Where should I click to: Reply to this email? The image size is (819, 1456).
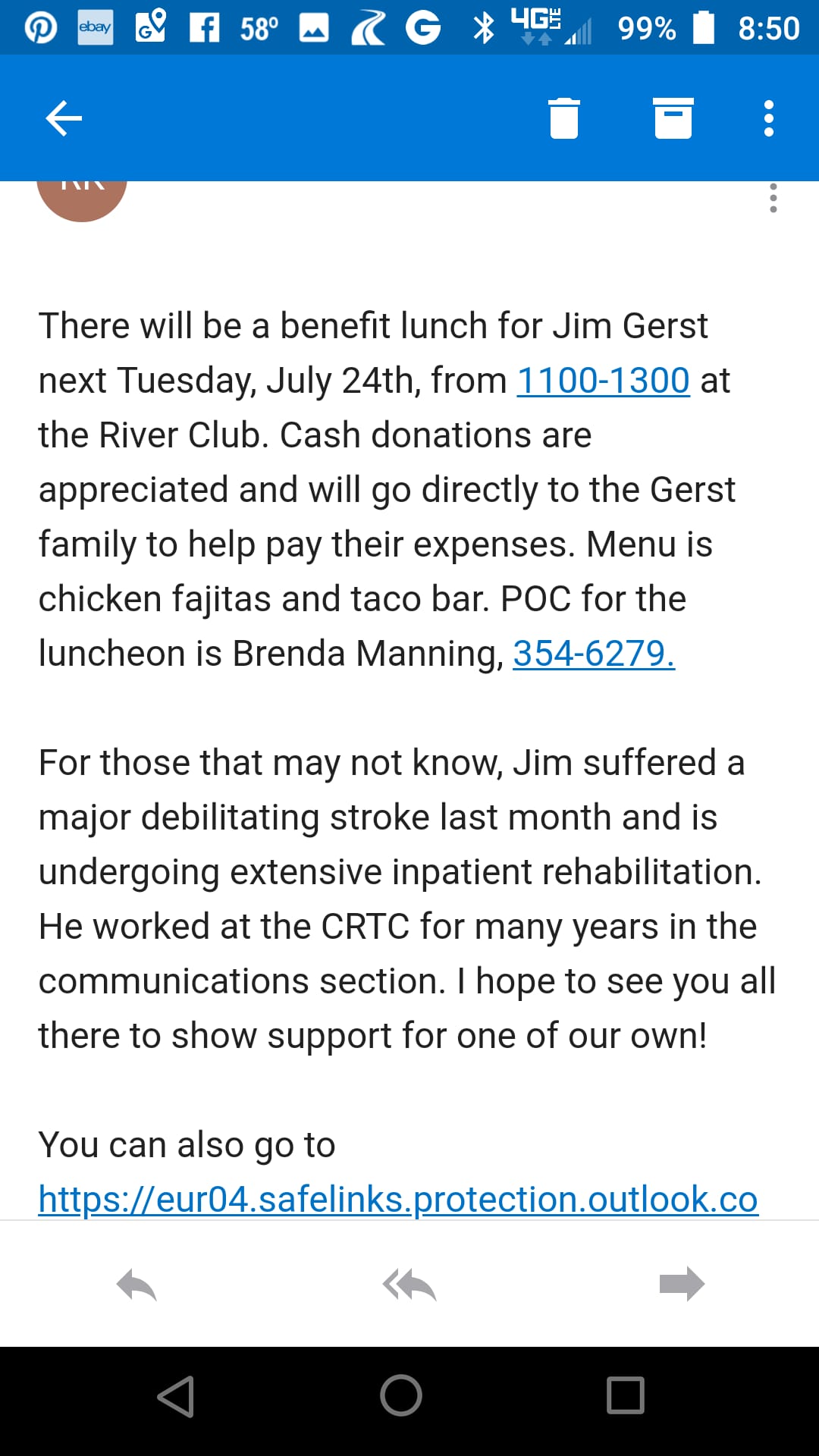pos(136,1285)
